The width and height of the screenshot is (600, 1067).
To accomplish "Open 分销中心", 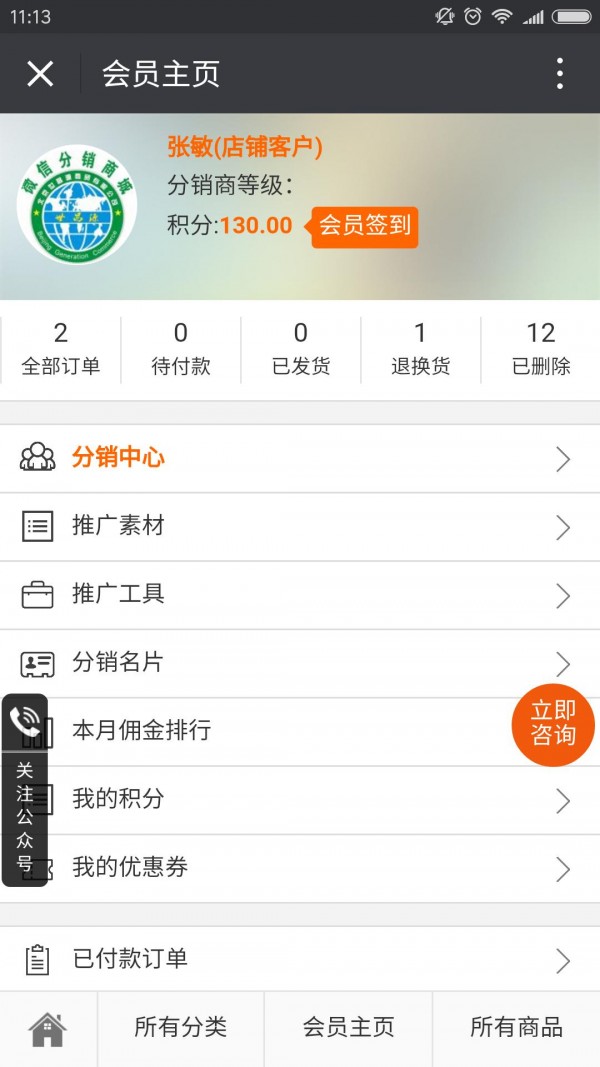I will pyautogui.click(x=300, y=458).
